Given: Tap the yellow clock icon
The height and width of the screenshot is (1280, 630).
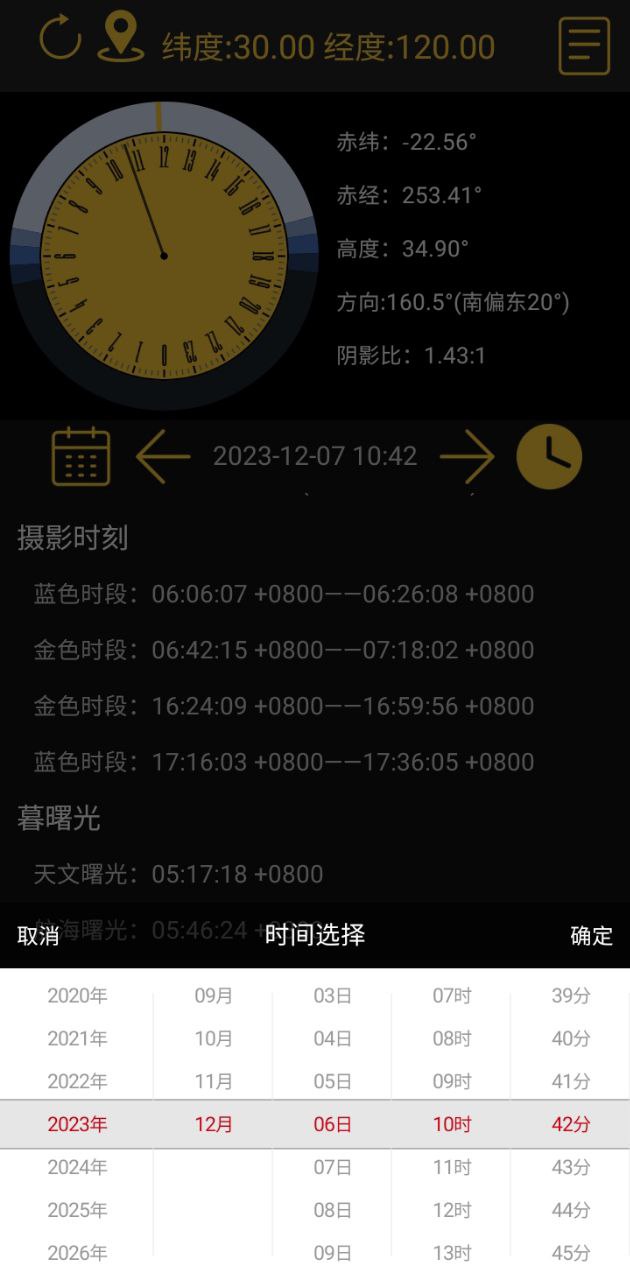Looking at the screenshot, I should 548,456.
